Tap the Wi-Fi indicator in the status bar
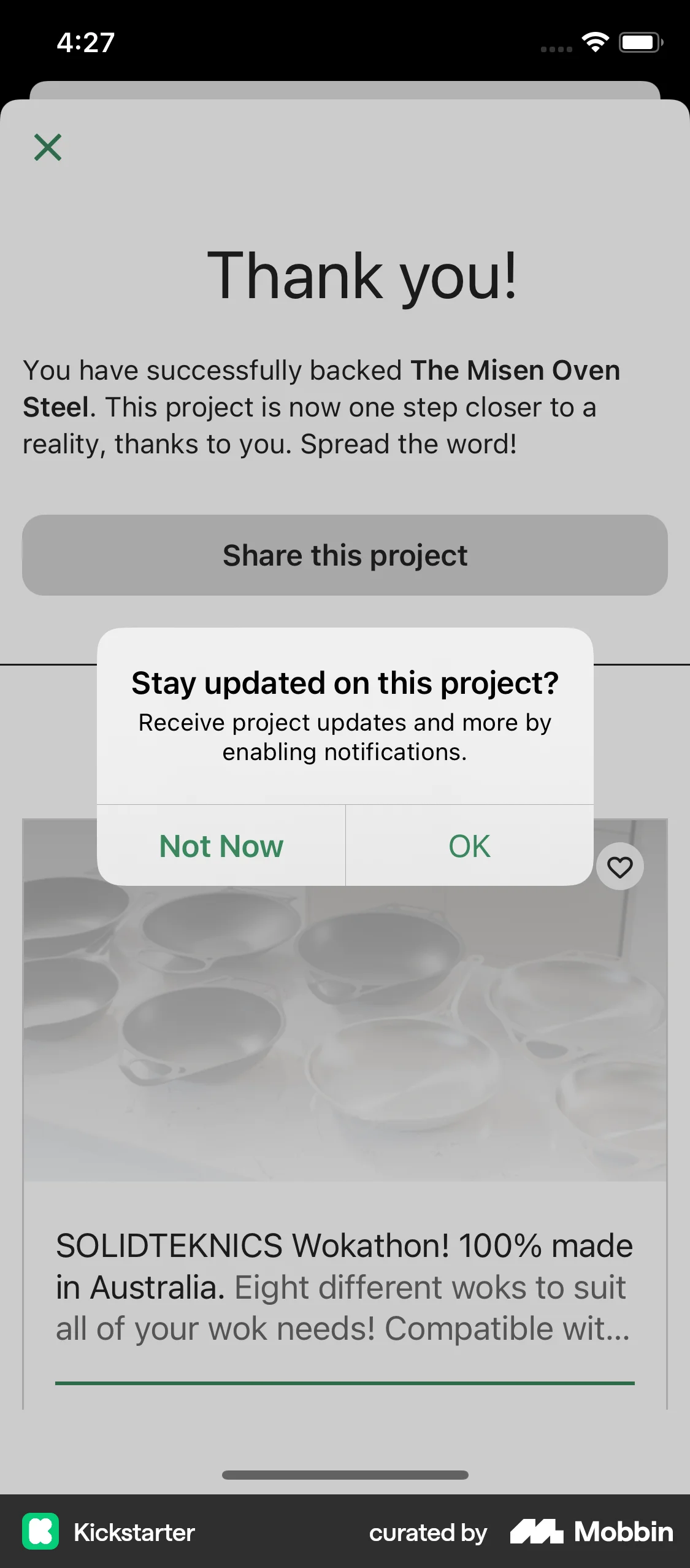 coord(593,42)
